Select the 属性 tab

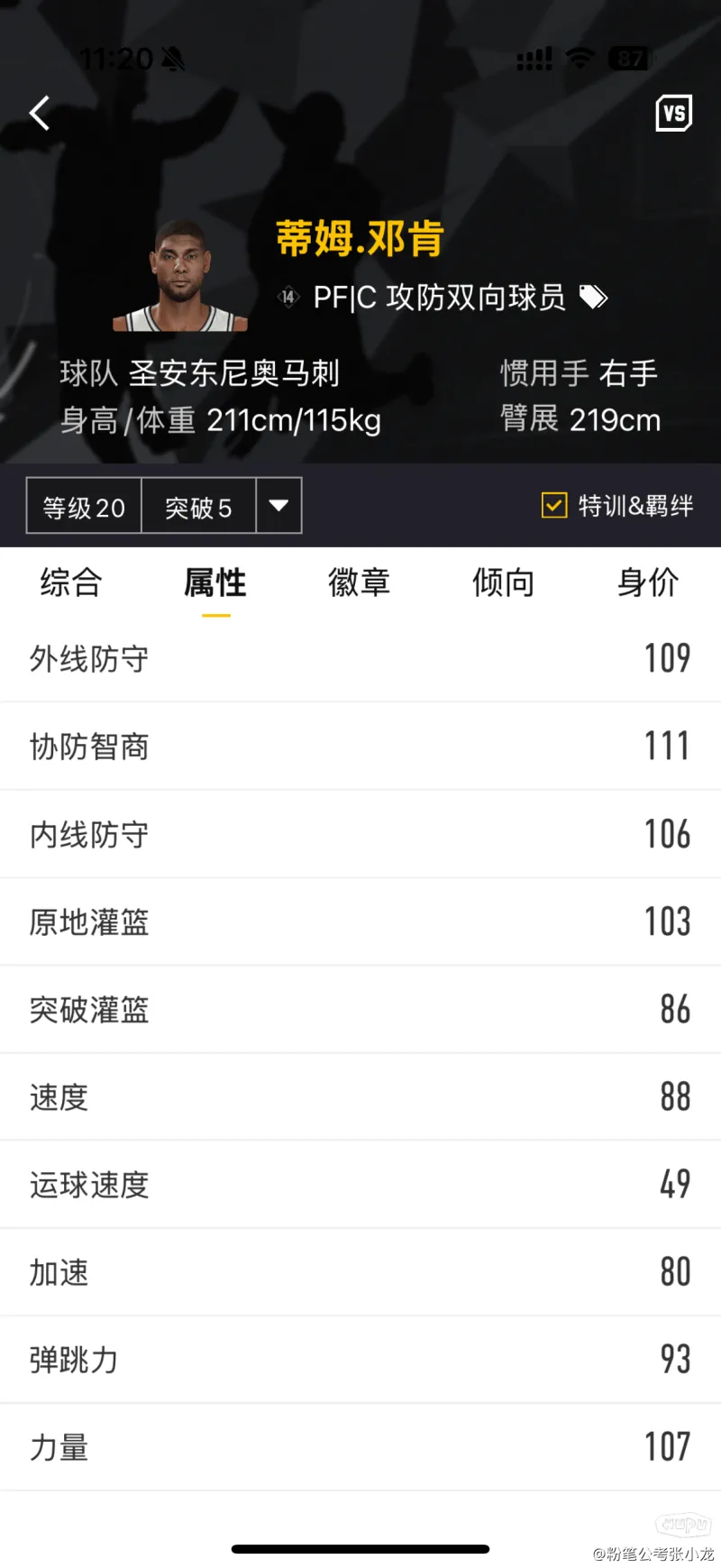pyautogui.click(x=215, y=582)
